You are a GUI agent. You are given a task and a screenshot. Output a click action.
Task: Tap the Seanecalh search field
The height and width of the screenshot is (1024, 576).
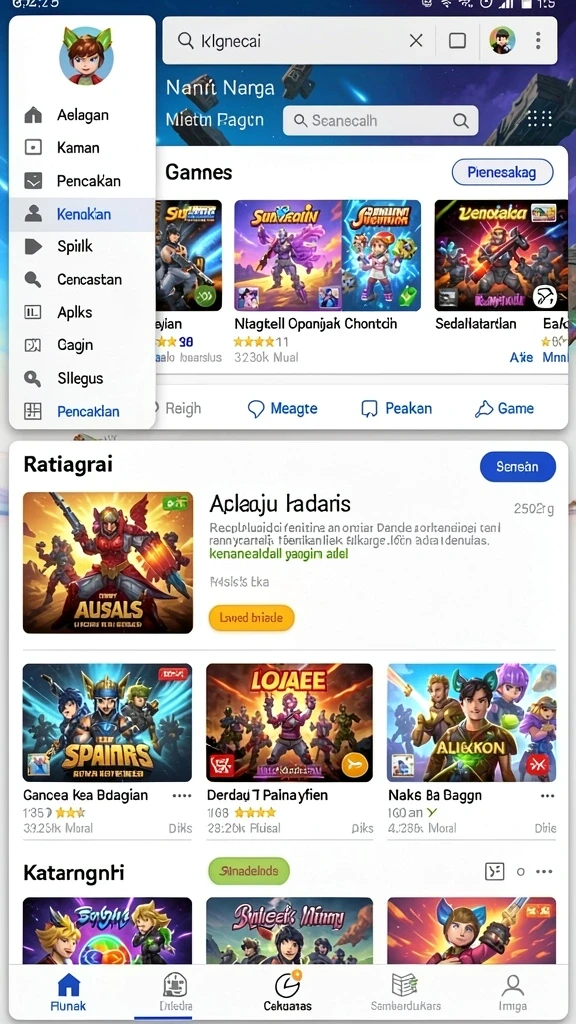[381, 121]
